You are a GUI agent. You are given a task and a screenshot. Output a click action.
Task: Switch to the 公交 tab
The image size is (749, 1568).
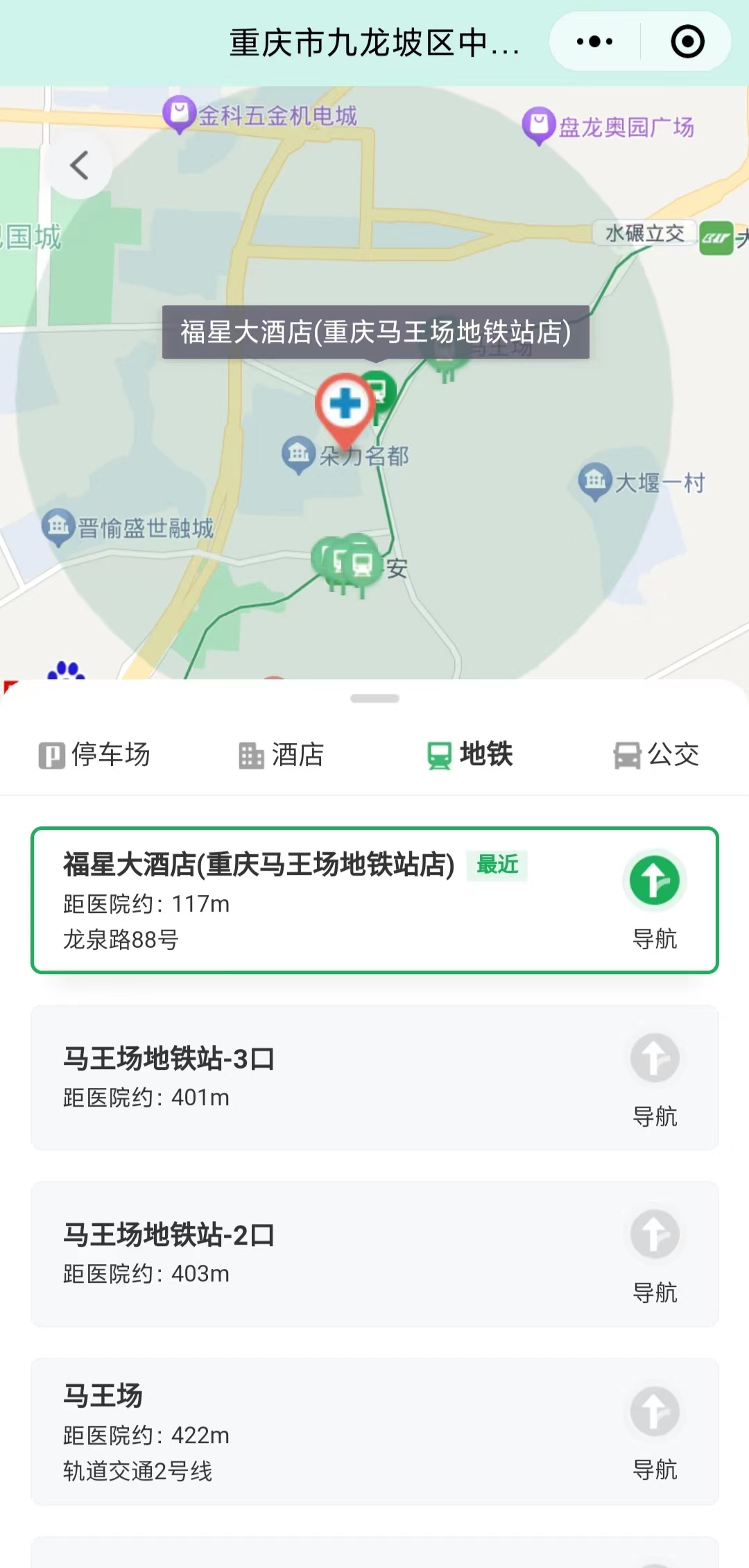coord(656,755)
